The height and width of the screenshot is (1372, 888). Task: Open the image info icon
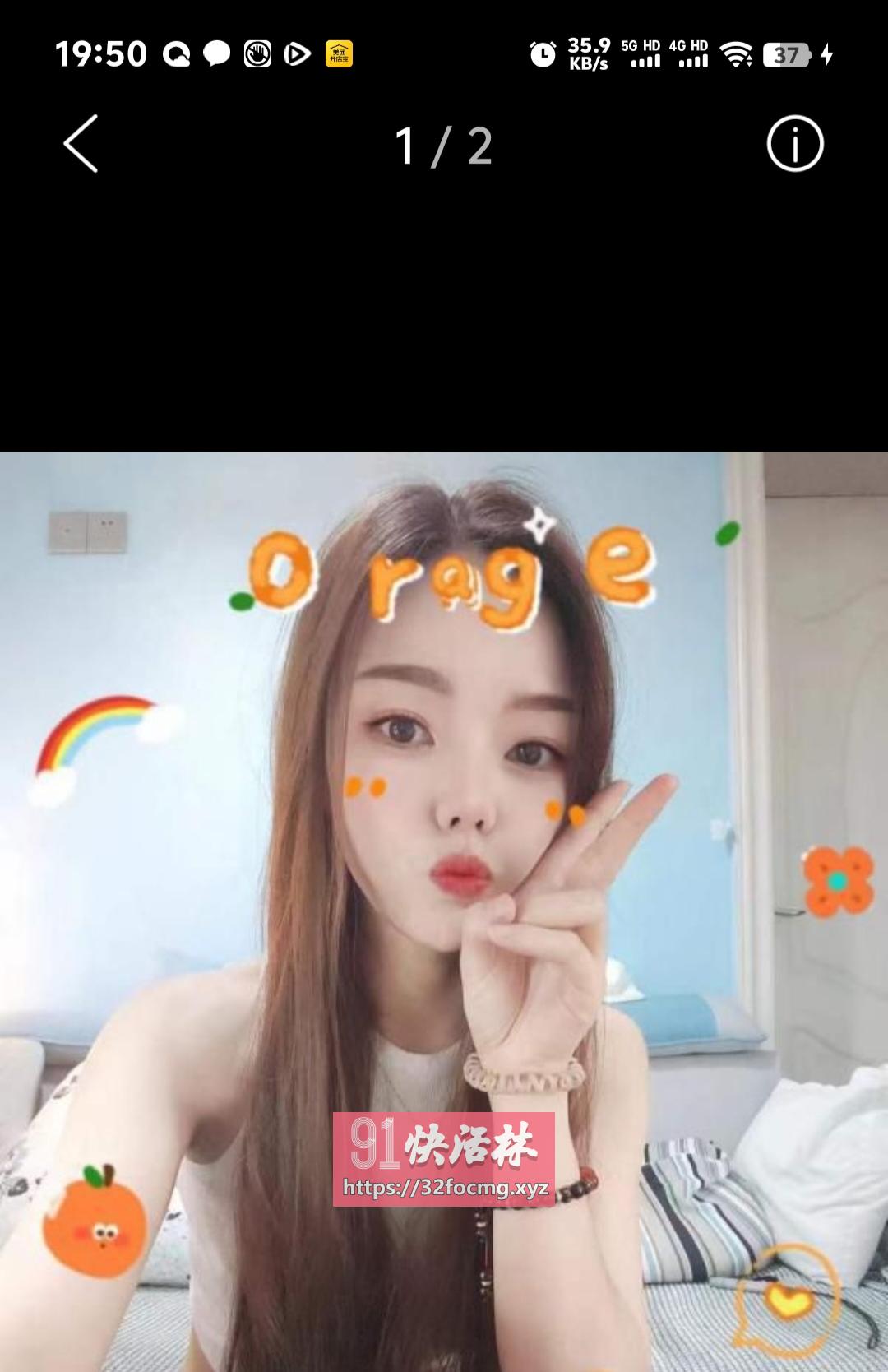tap(794, 144)
